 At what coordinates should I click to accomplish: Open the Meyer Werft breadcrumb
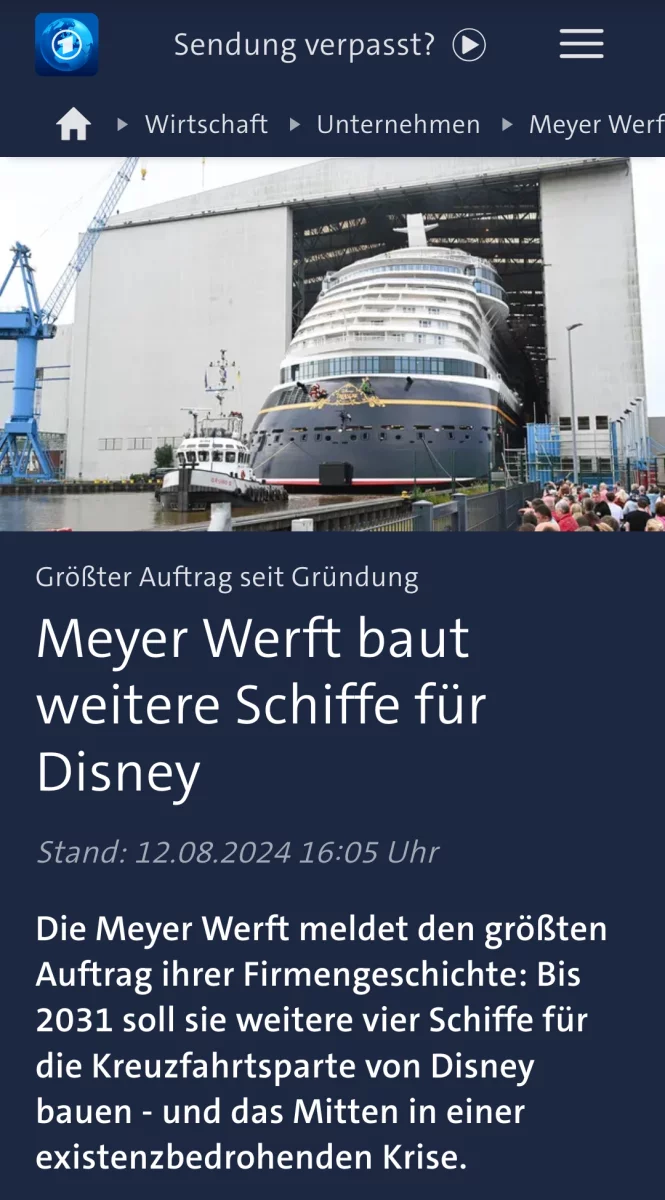coord(596,125)
